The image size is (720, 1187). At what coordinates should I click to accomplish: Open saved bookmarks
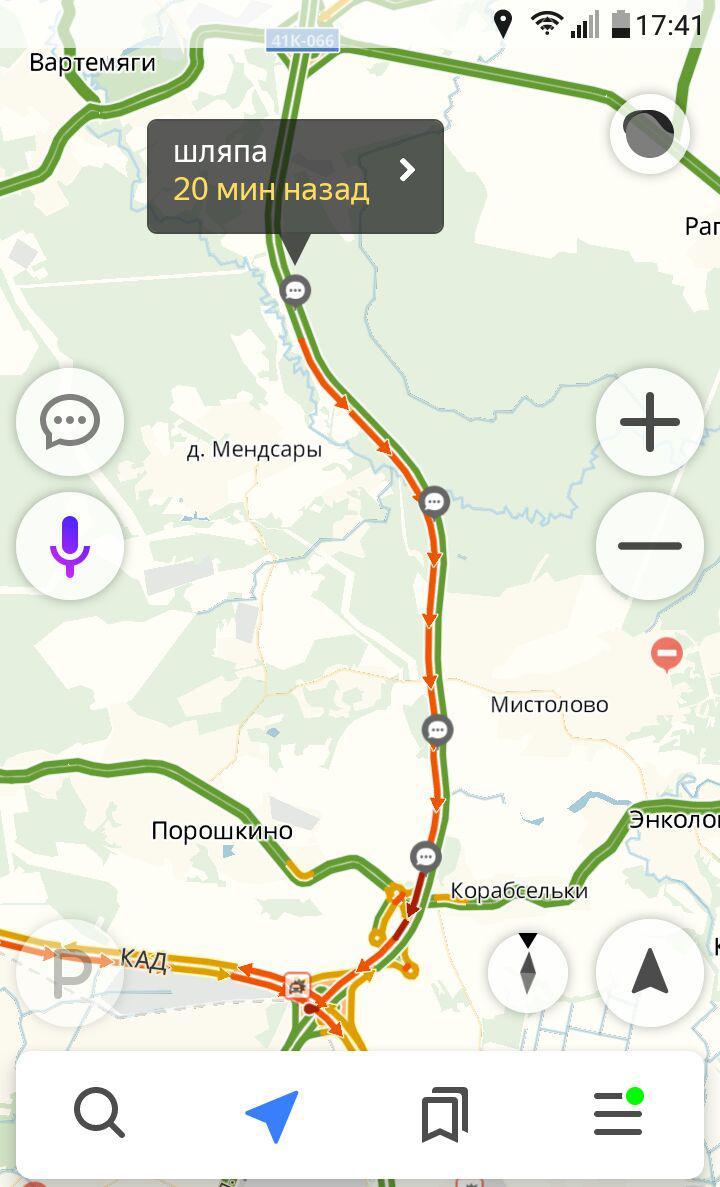pyautogui.click(x=445, y=1115)
